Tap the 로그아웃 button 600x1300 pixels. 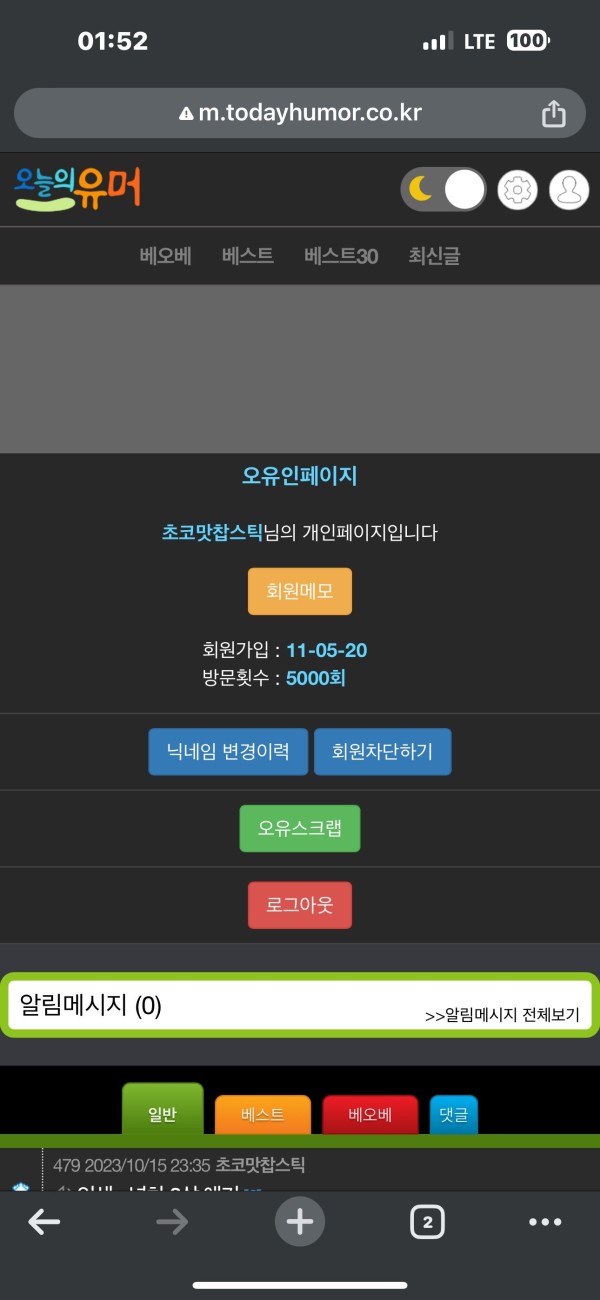(x=300, y=906)
